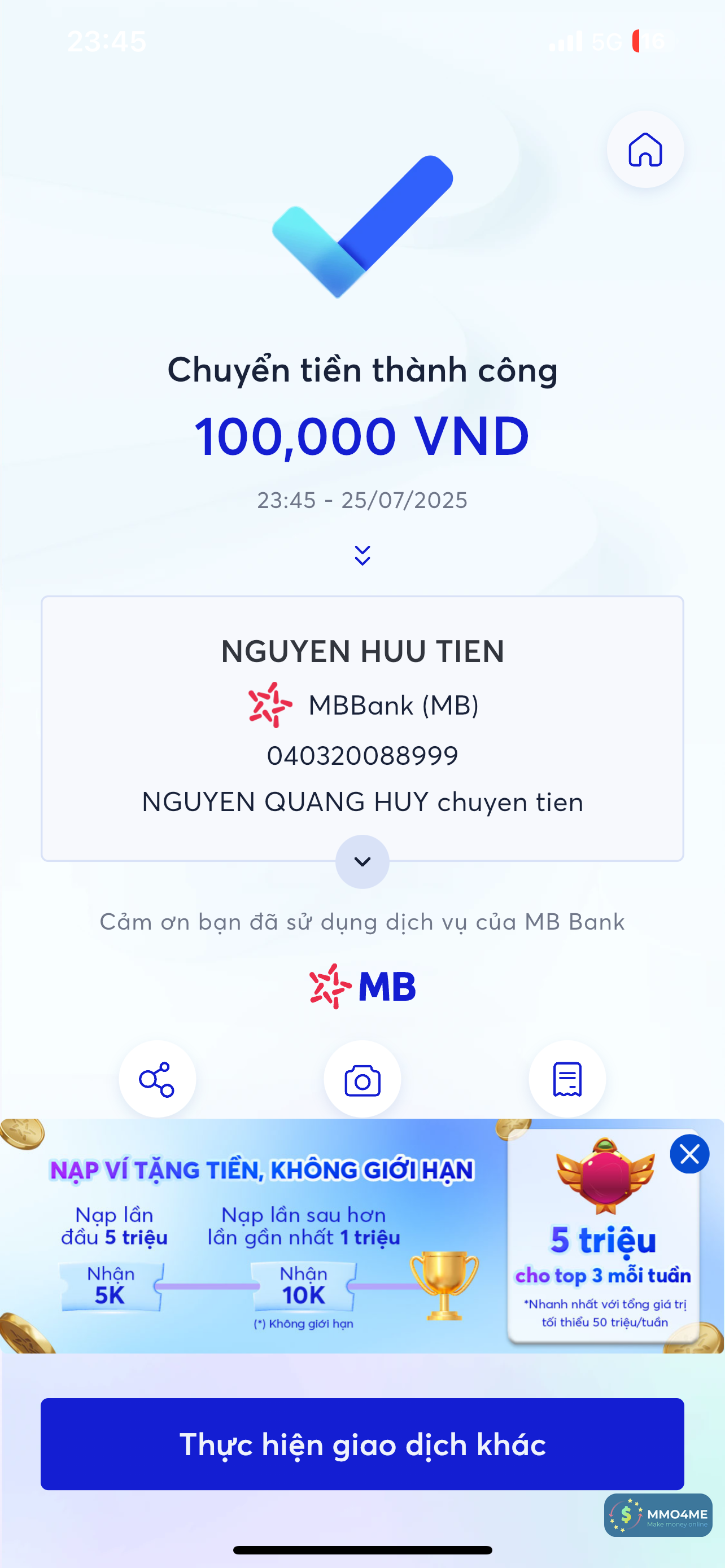
Task: Tap Thực hiện giao dịch khác button
Action: click(x=362, y=1444)
